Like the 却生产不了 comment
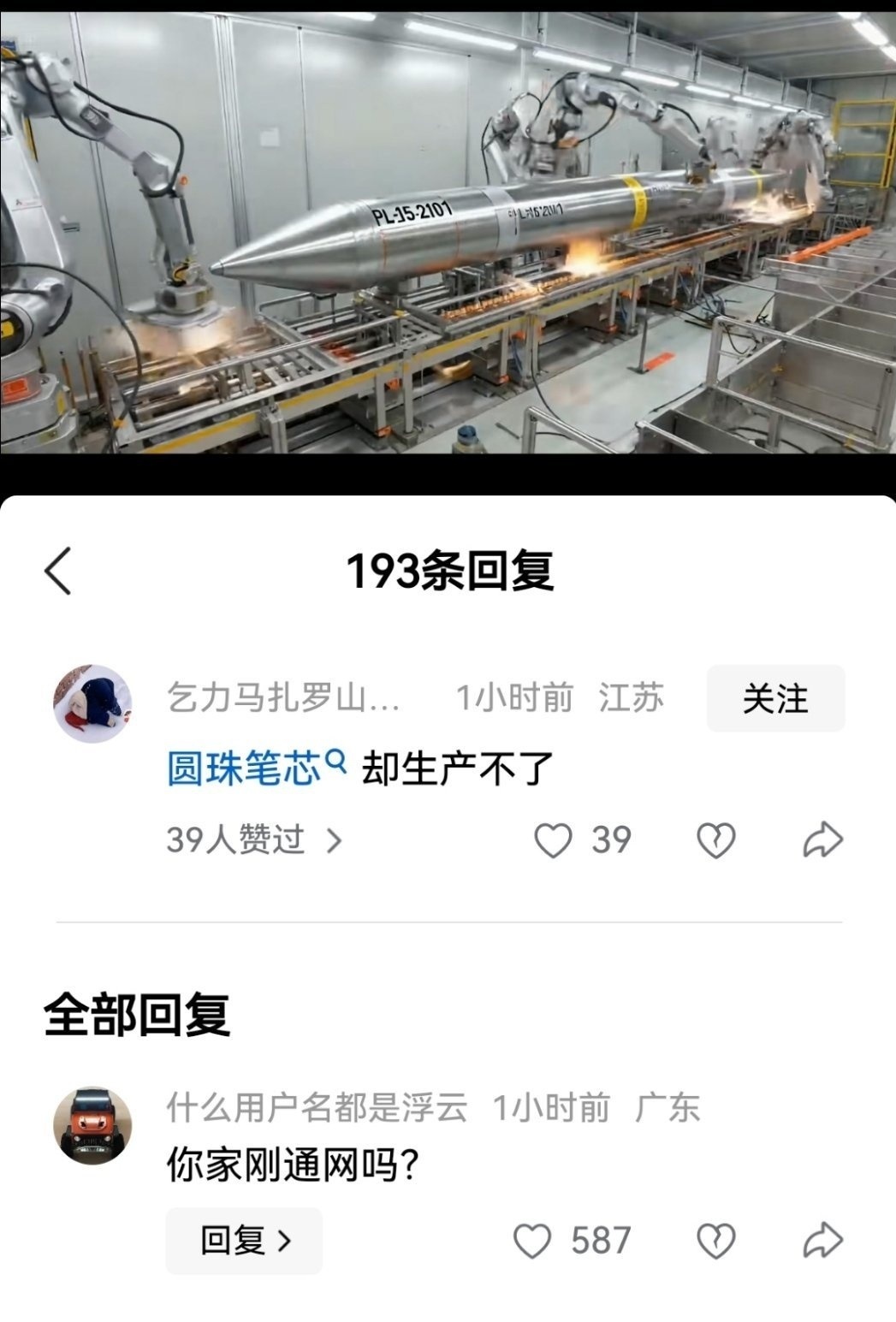The image size is (896, 1322). [553, 840]
